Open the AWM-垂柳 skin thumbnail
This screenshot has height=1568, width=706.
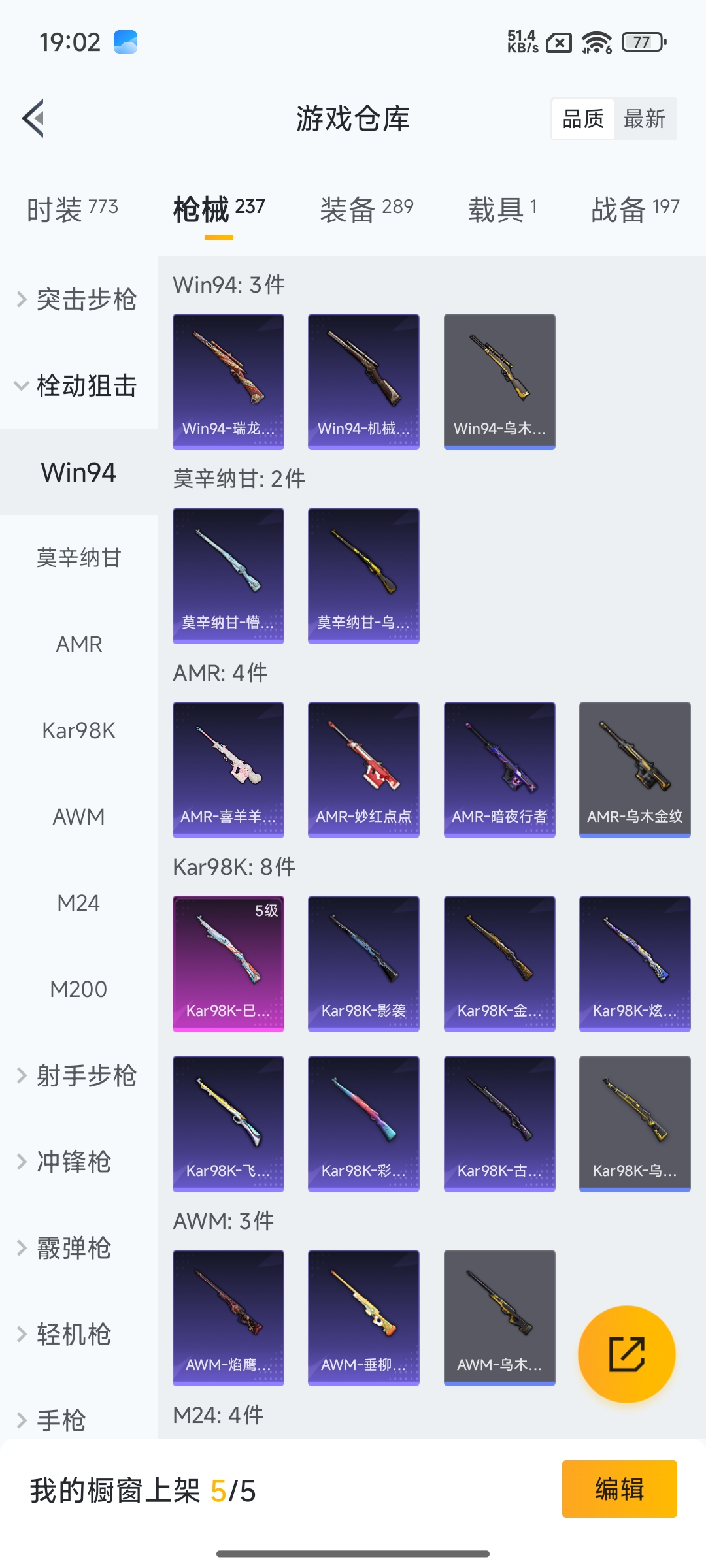click(363, 1317)
